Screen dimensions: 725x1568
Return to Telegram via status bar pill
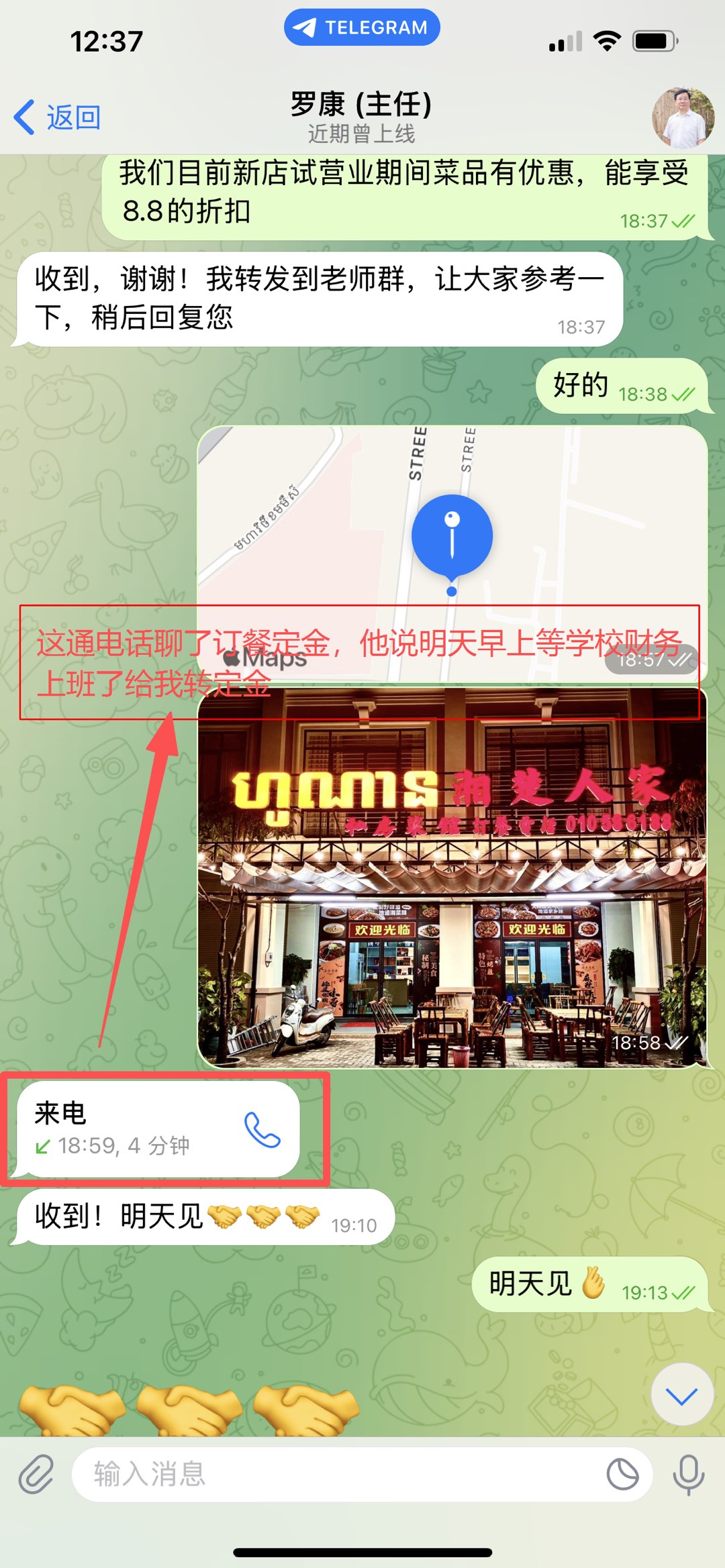click(x=362, y=28)
